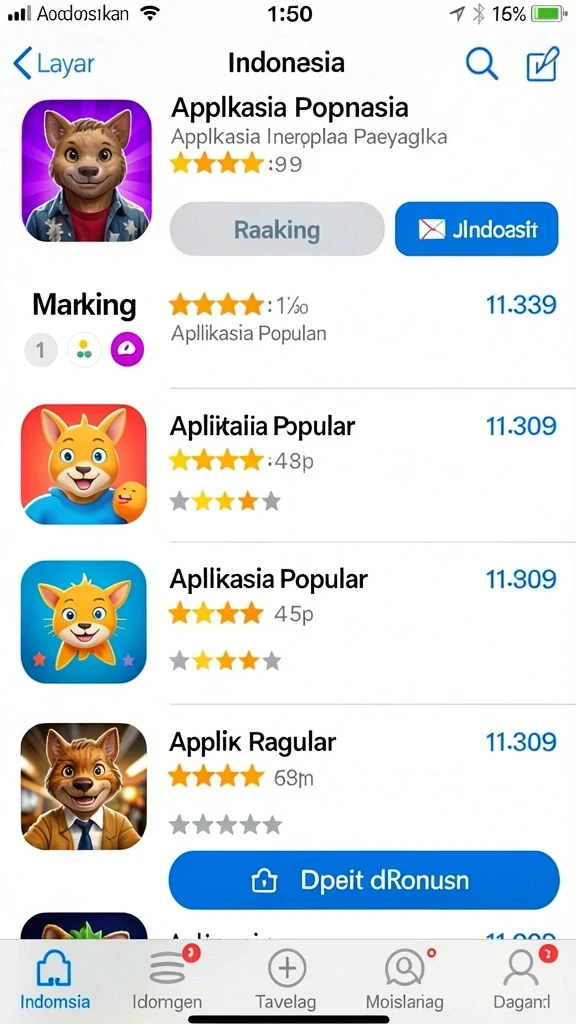Select the purple circle icon under Marking
The width and height of the screenshot is (576, 1024).
pyautogui.click(x=127, y=349)
